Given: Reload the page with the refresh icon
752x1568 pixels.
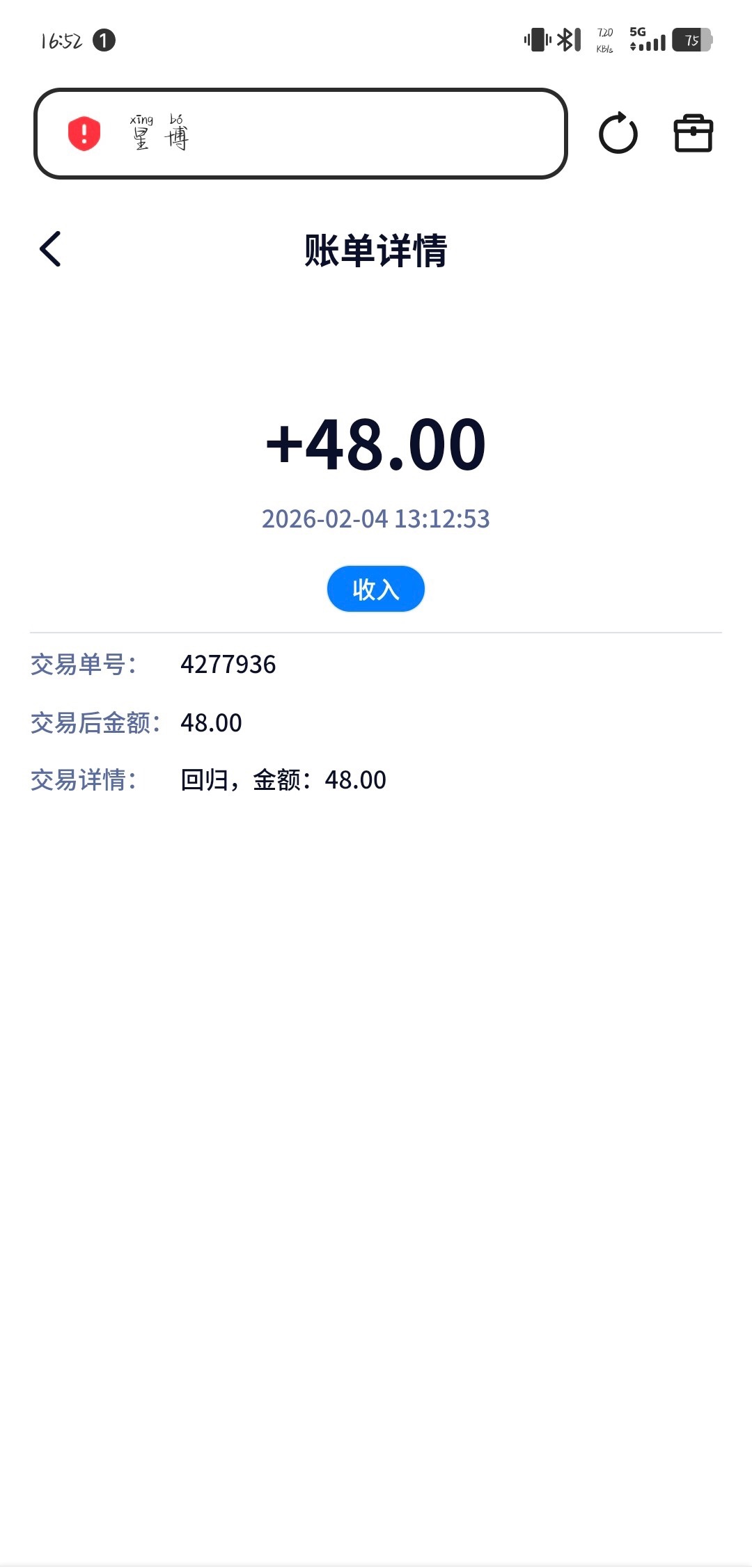Looking at the screenshot, I should click(x=618, y=133).
